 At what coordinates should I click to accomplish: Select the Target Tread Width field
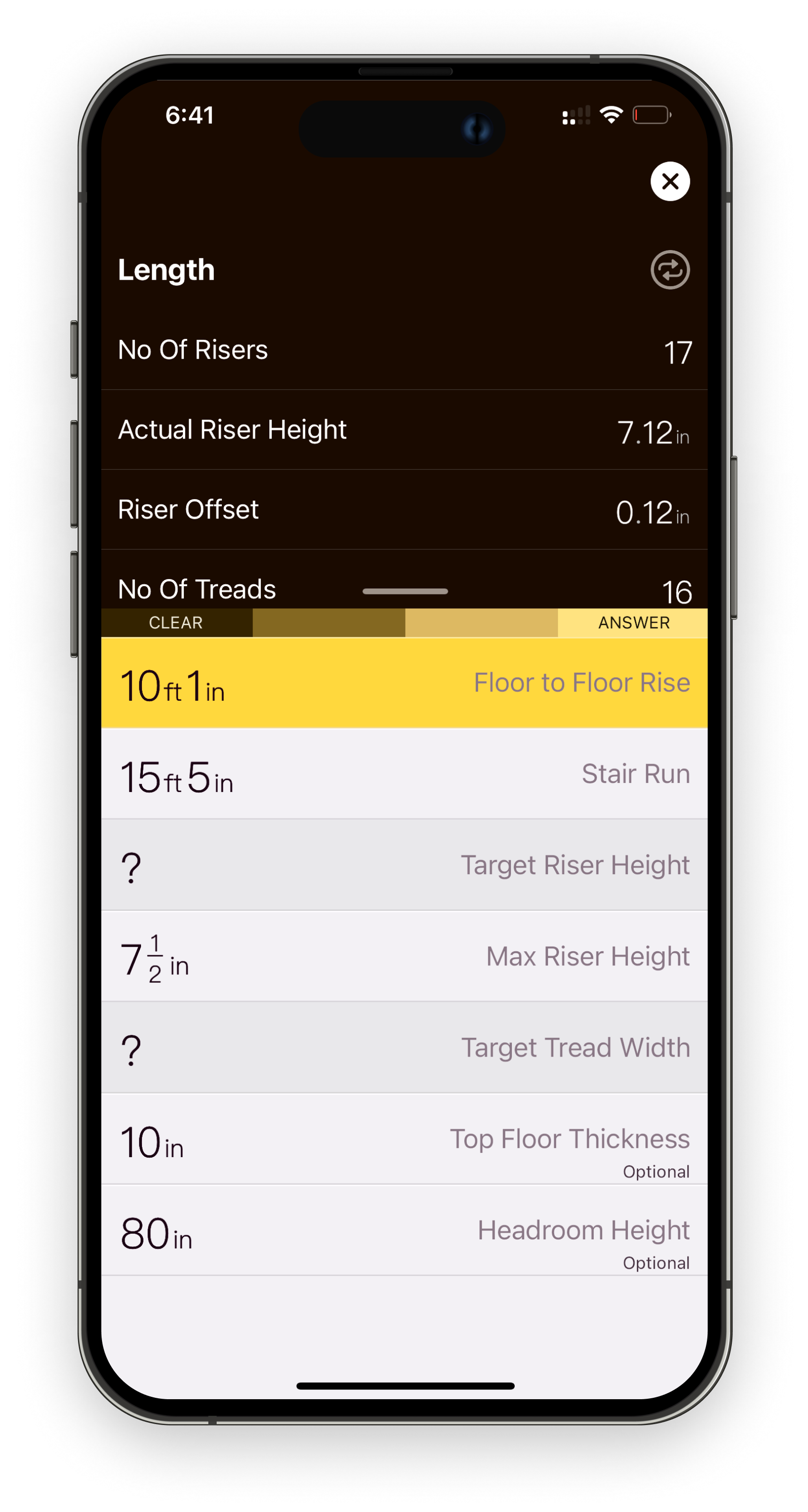click(404, 1048)
